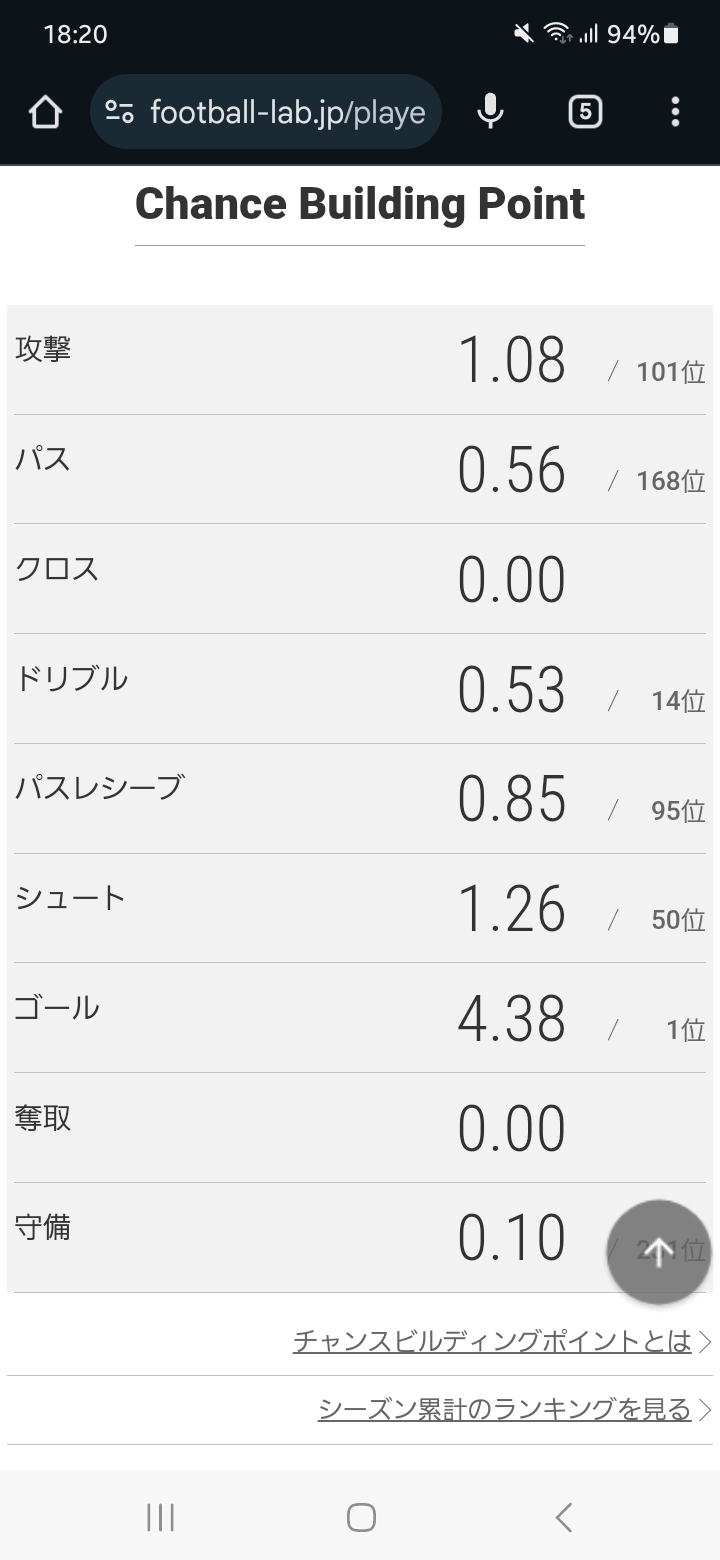Open the browser overflow menu
This screenshot has height=1560, width=720.
click(675, 112)
